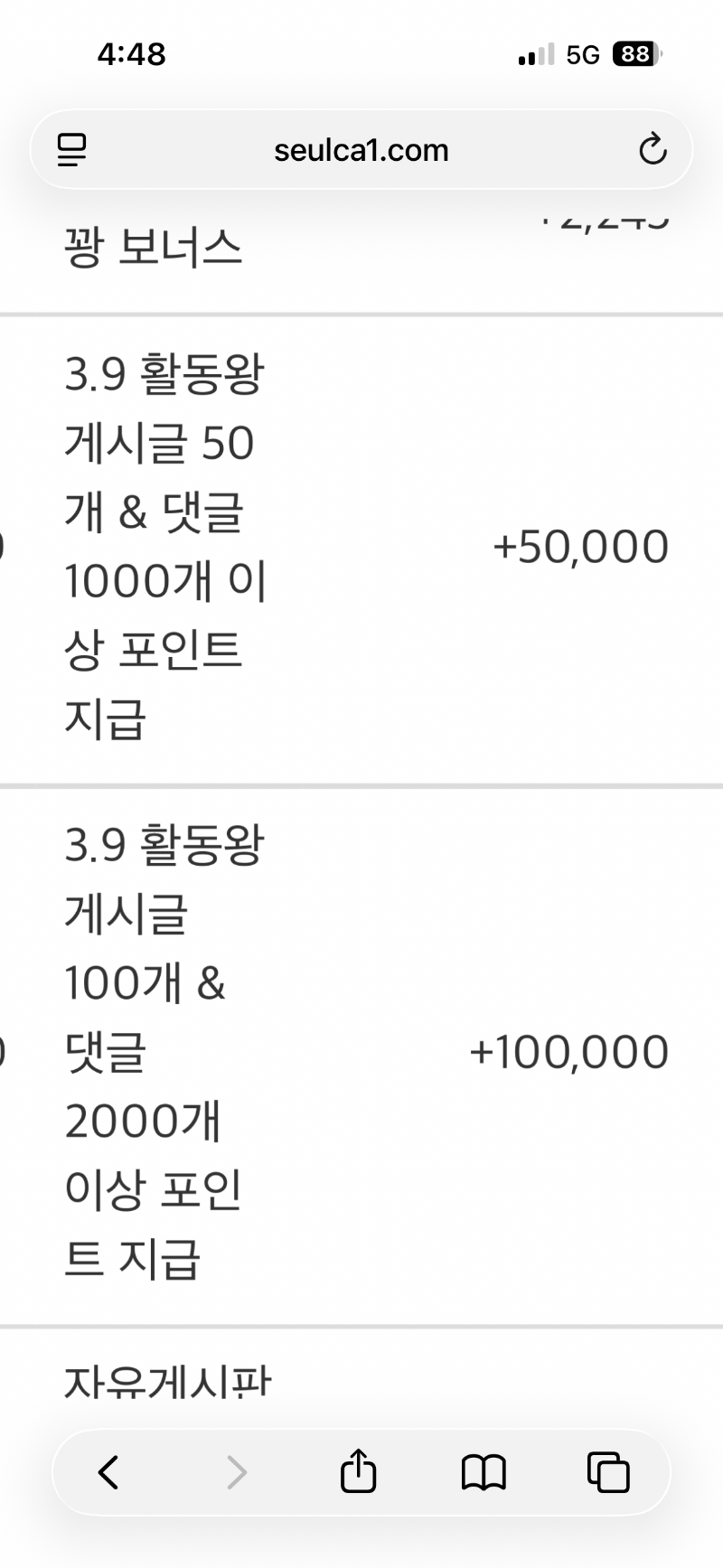Reload the current page
This screenshot has width=723, height=1568.
point(652,150)
